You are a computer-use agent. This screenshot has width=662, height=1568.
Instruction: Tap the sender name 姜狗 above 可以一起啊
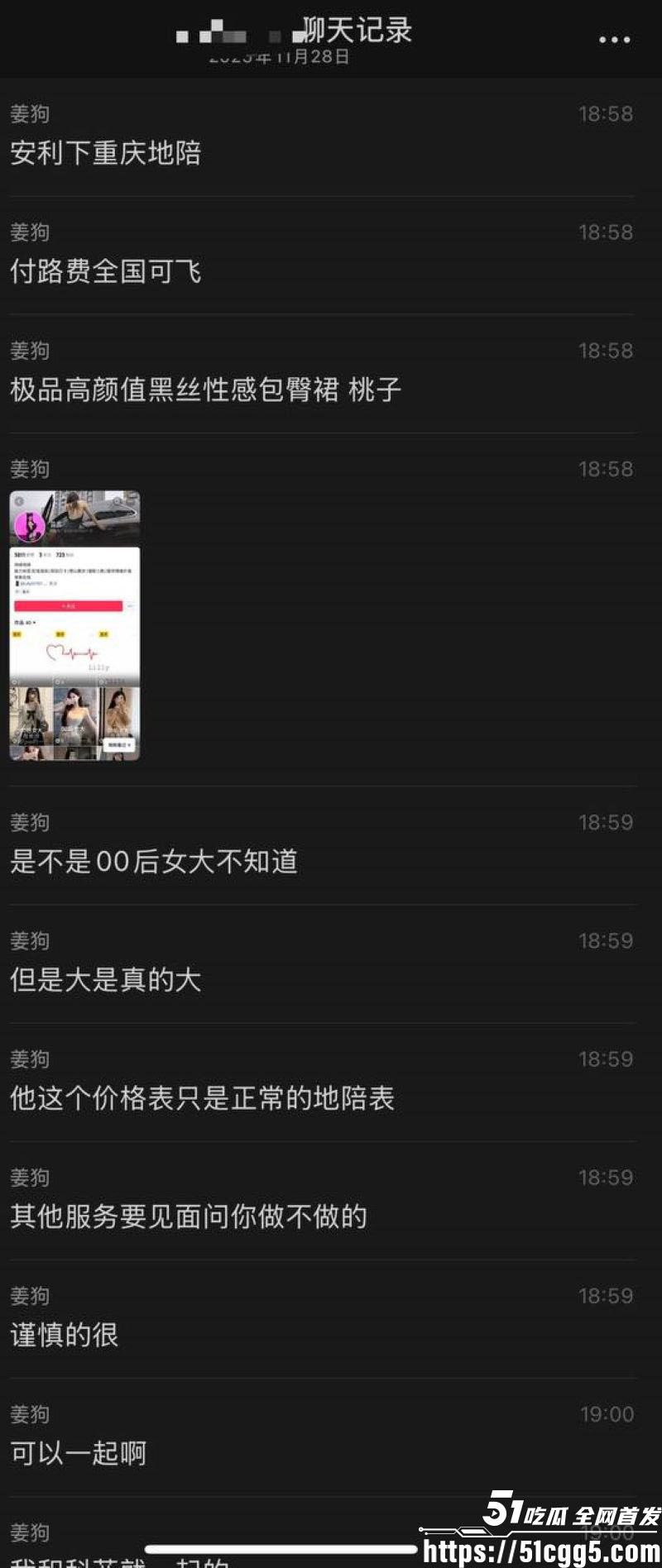point(30,1415)
